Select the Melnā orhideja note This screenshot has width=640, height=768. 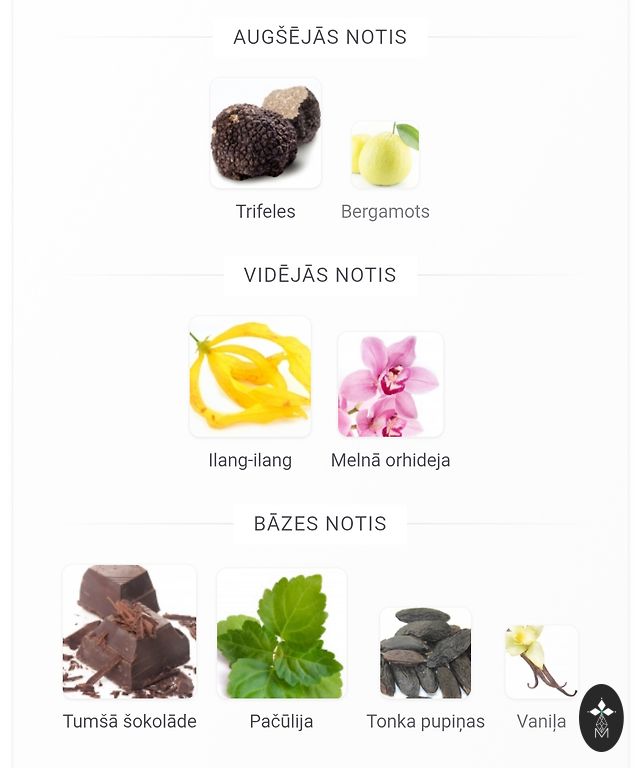pos(390,385)
